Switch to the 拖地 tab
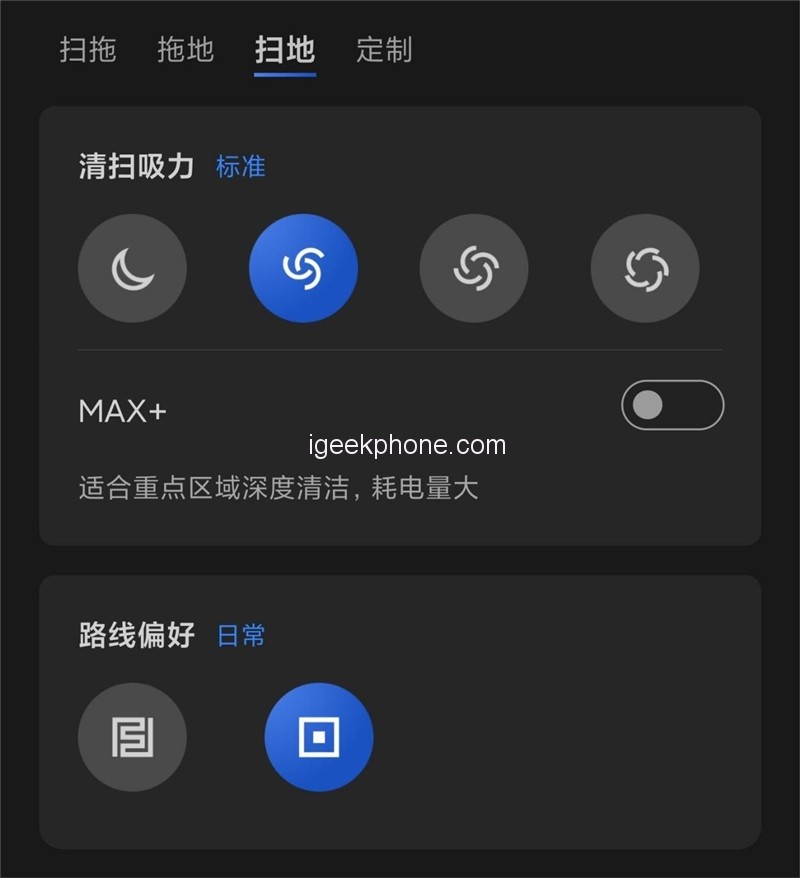 [186, 50]
